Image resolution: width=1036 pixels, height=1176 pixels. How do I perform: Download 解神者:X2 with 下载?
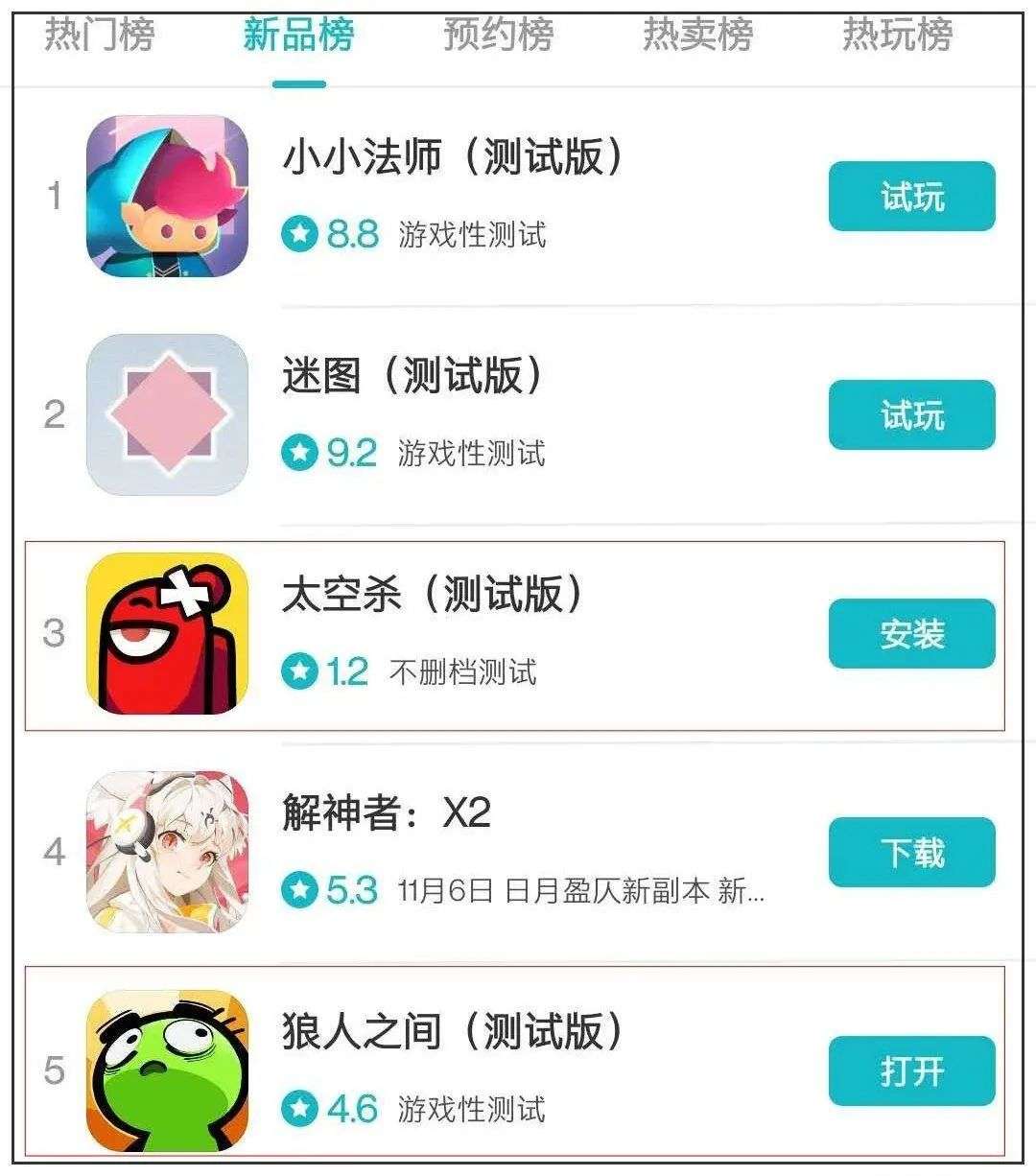(x=911, y=852)
